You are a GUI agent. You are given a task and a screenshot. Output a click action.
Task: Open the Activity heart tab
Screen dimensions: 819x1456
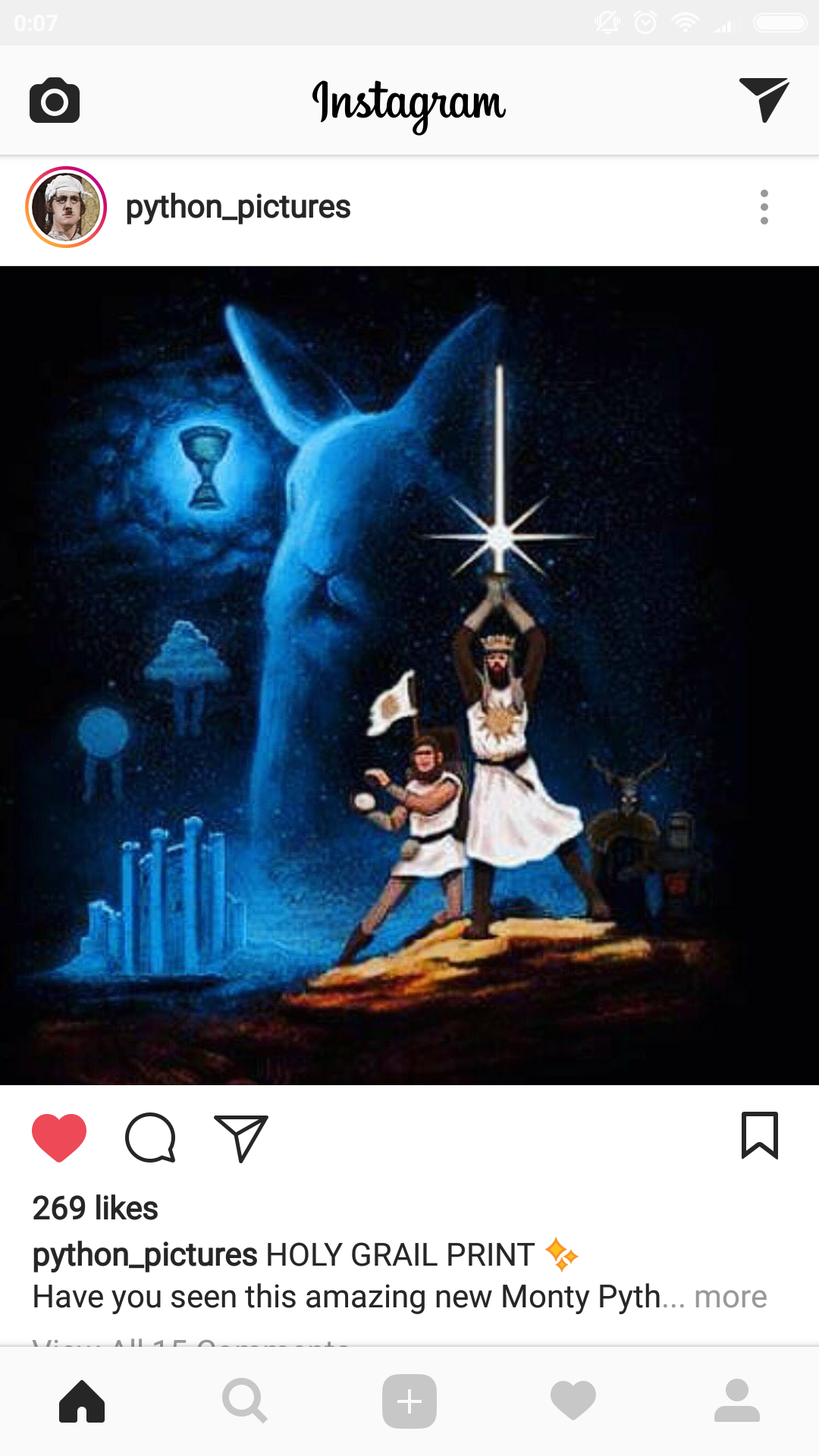point(573,1401)
